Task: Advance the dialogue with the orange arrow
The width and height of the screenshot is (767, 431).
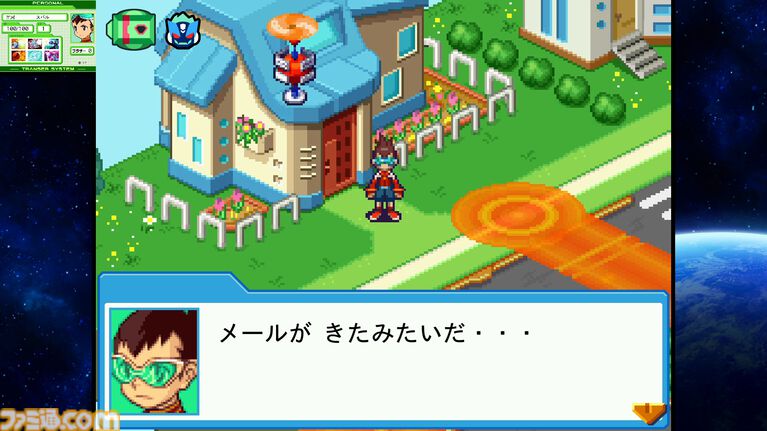Action: coord(649,411)
